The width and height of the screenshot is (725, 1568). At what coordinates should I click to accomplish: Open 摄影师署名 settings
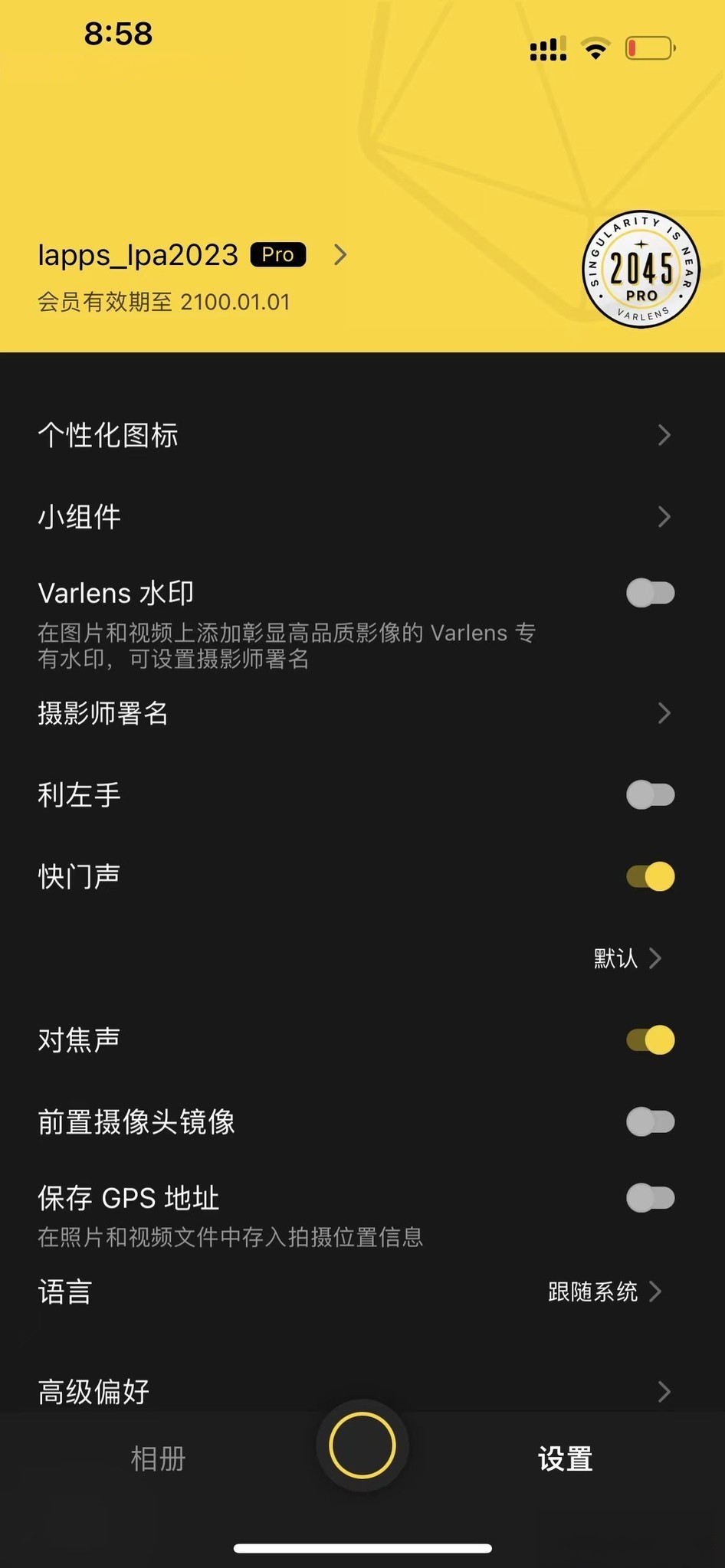[362, 713]
